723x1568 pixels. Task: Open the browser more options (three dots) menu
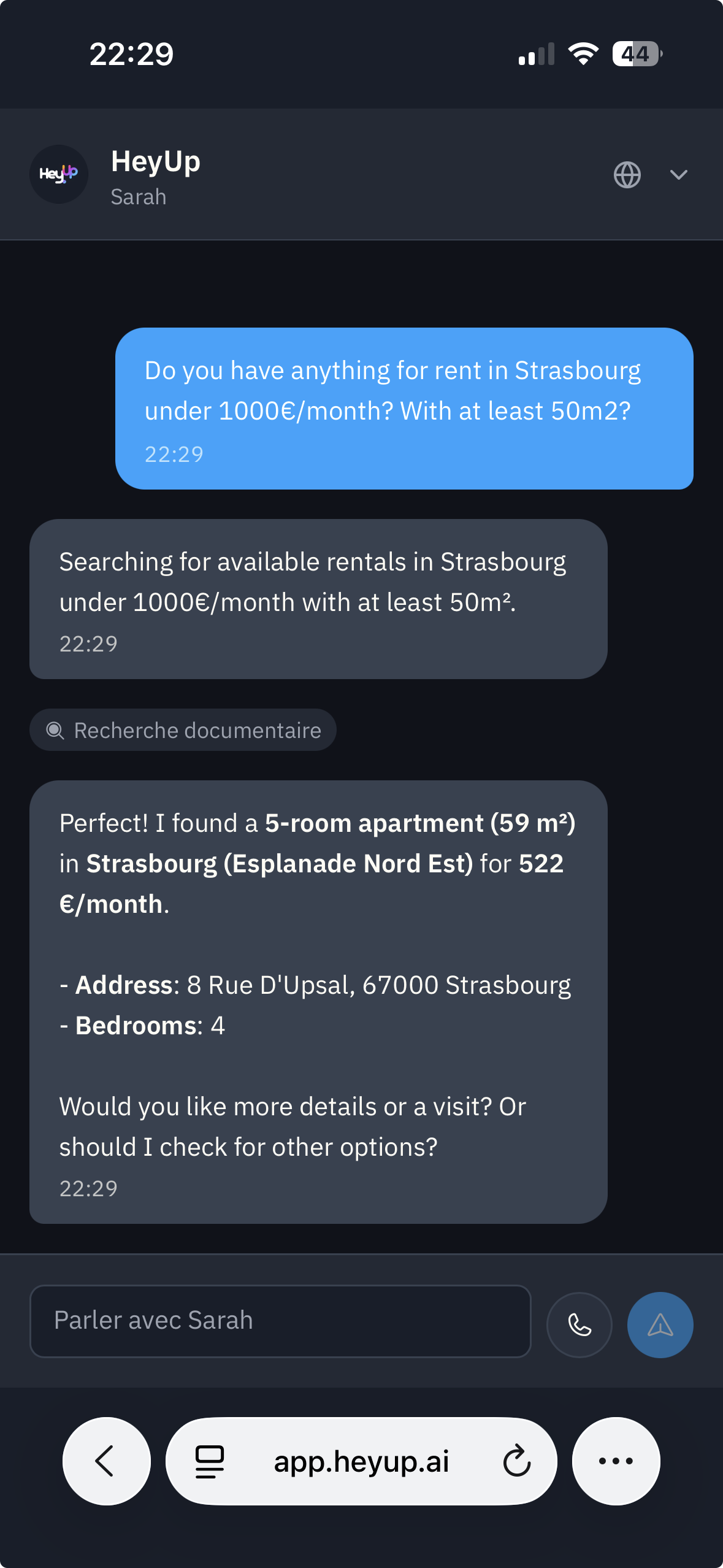[x=616, y=1461]
